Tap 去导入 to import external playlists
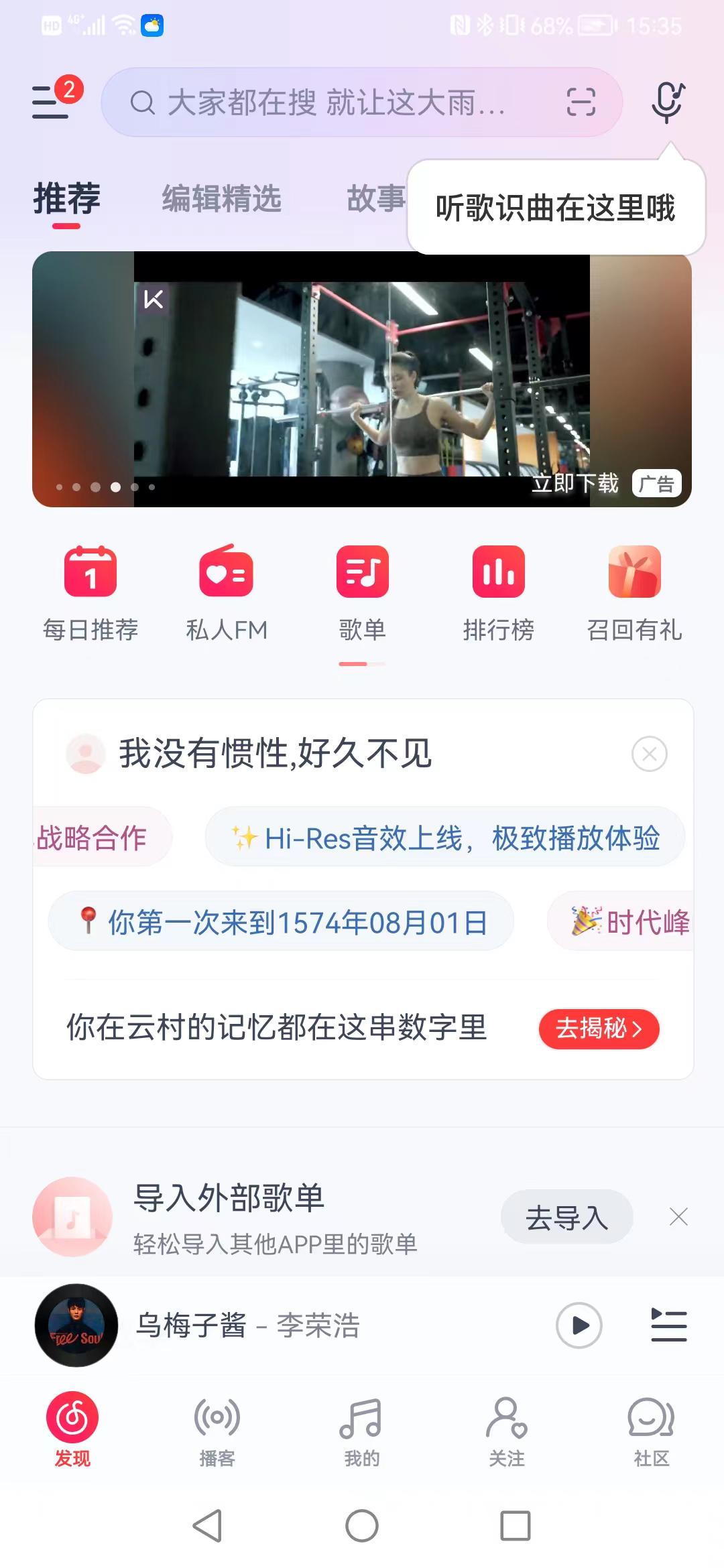Screen dimensions: 724x1568 (x=566, y=1217)
